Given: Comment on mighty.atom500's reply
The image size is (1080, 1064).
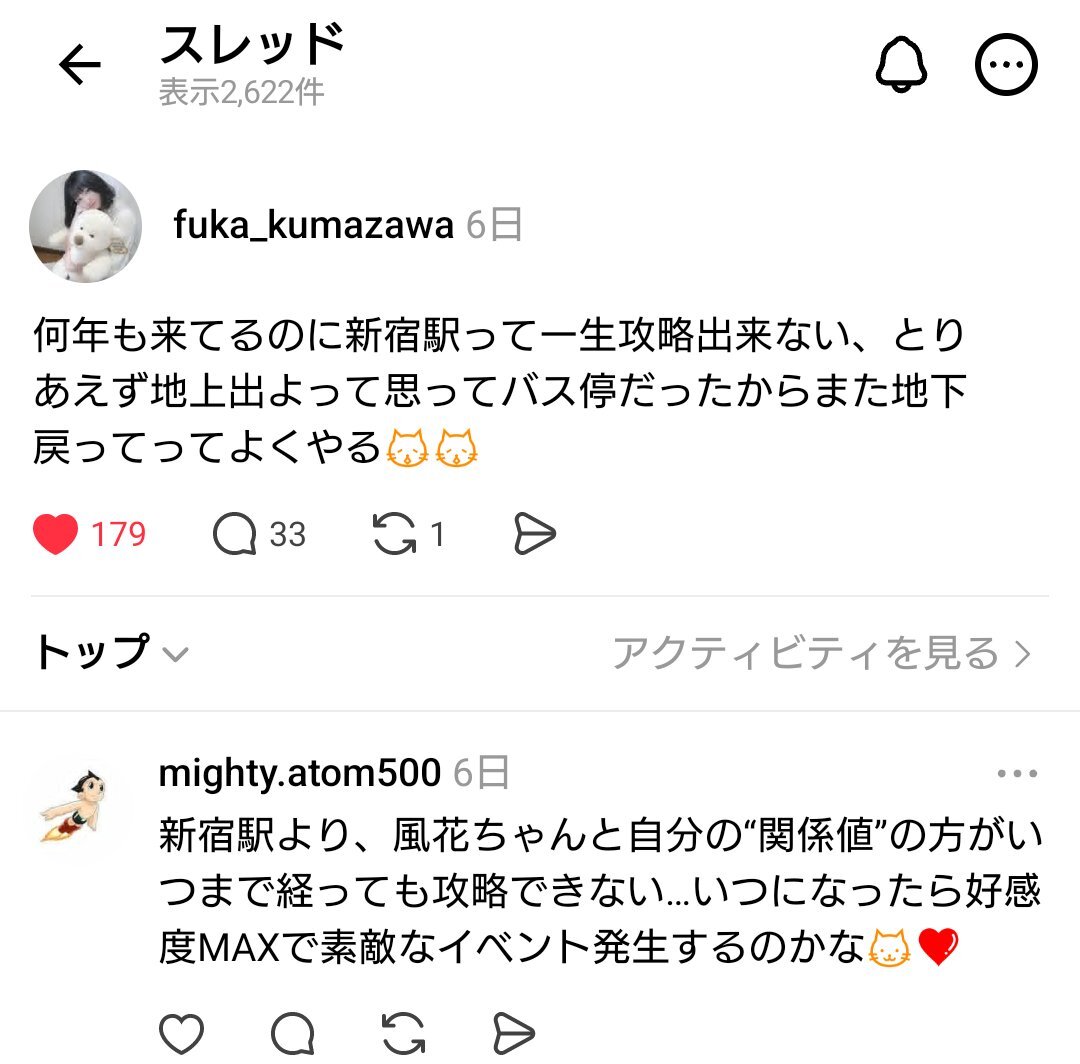Looking at the screenshot, I should (292, 1034).
